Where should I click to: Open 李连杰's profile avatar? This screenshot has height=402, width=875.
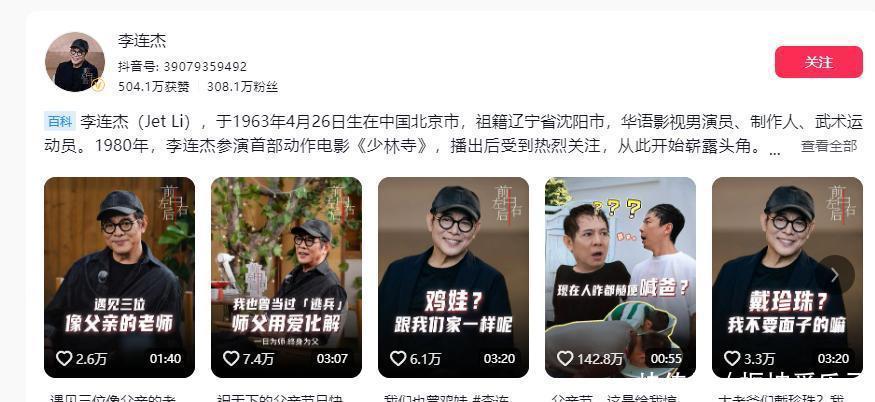75,62
